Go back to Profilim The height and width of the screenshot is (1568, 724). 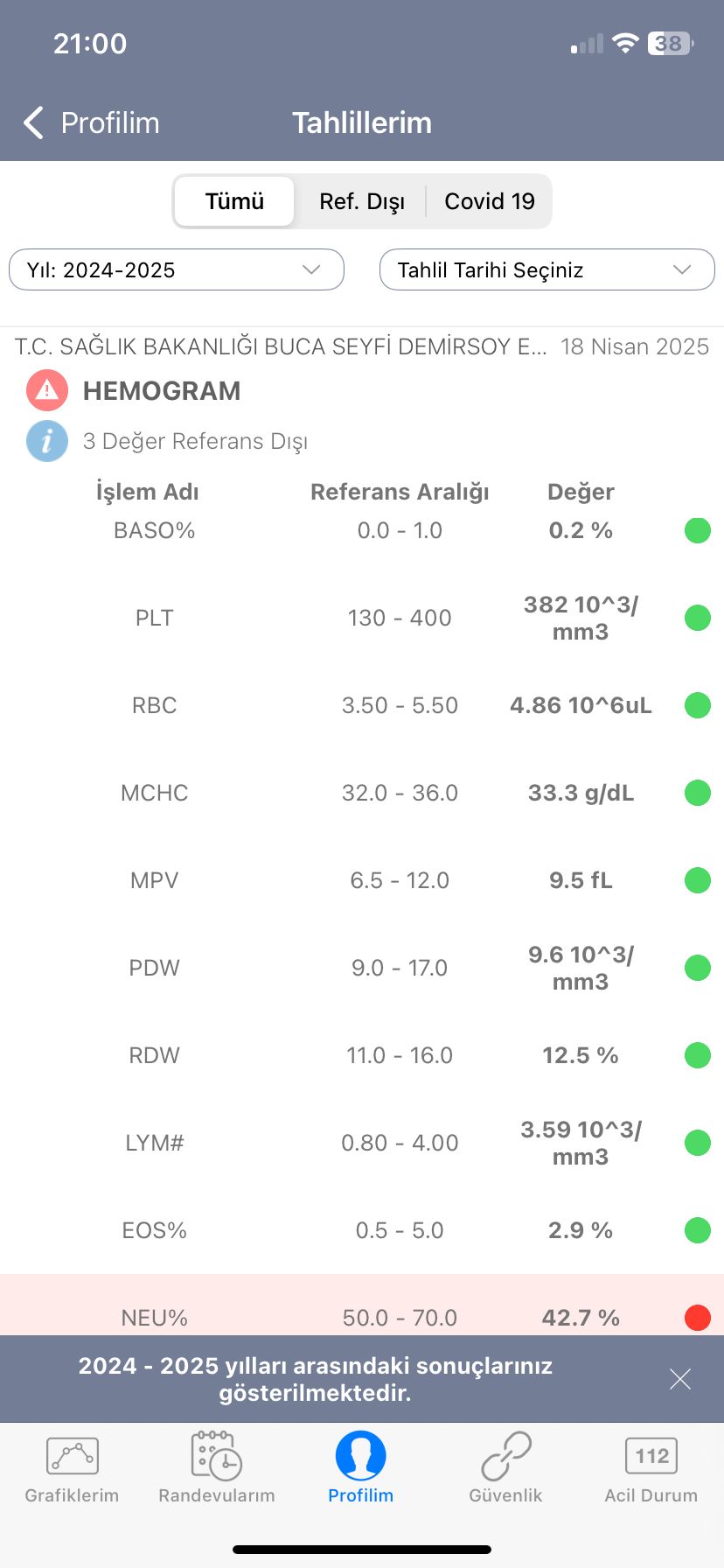(x=92, y=122)
